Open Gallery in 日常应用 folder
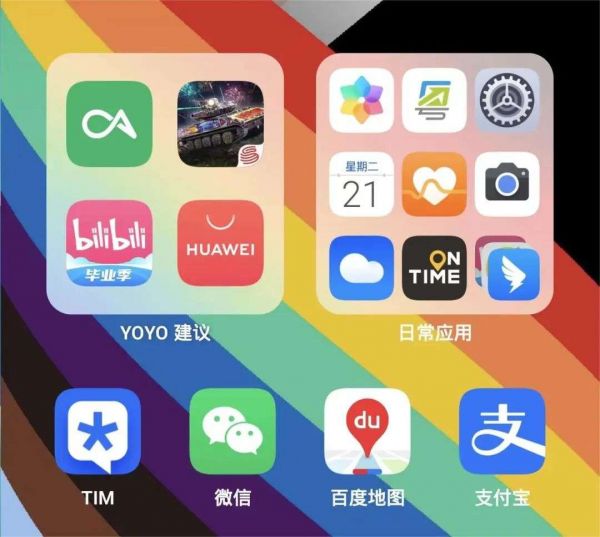Screen dimensions: 600x537 [361, 100]
